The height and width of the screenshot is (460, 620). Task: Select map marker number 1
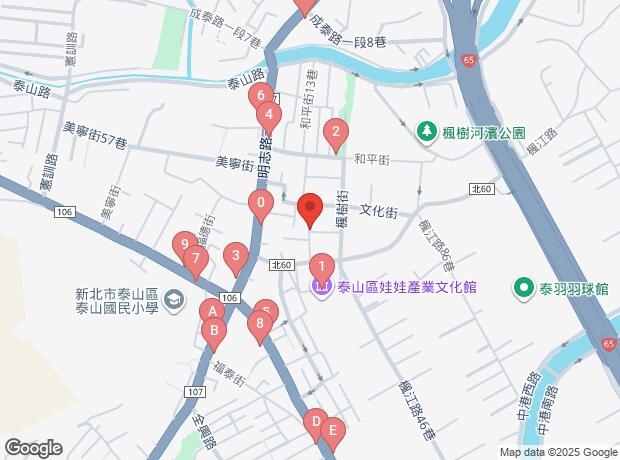[321, 266]
